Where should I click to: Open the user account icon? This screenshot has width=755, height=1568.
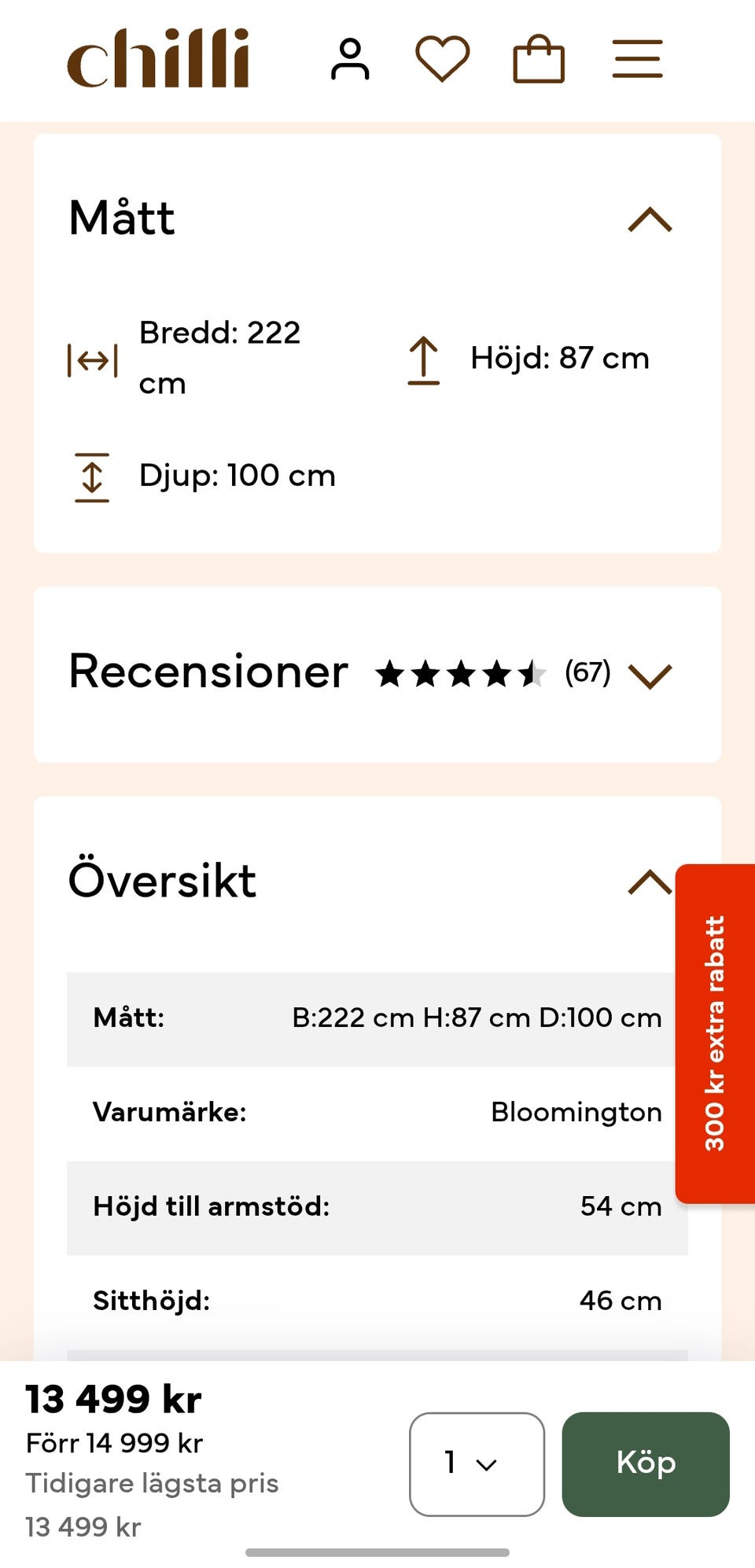350,60
